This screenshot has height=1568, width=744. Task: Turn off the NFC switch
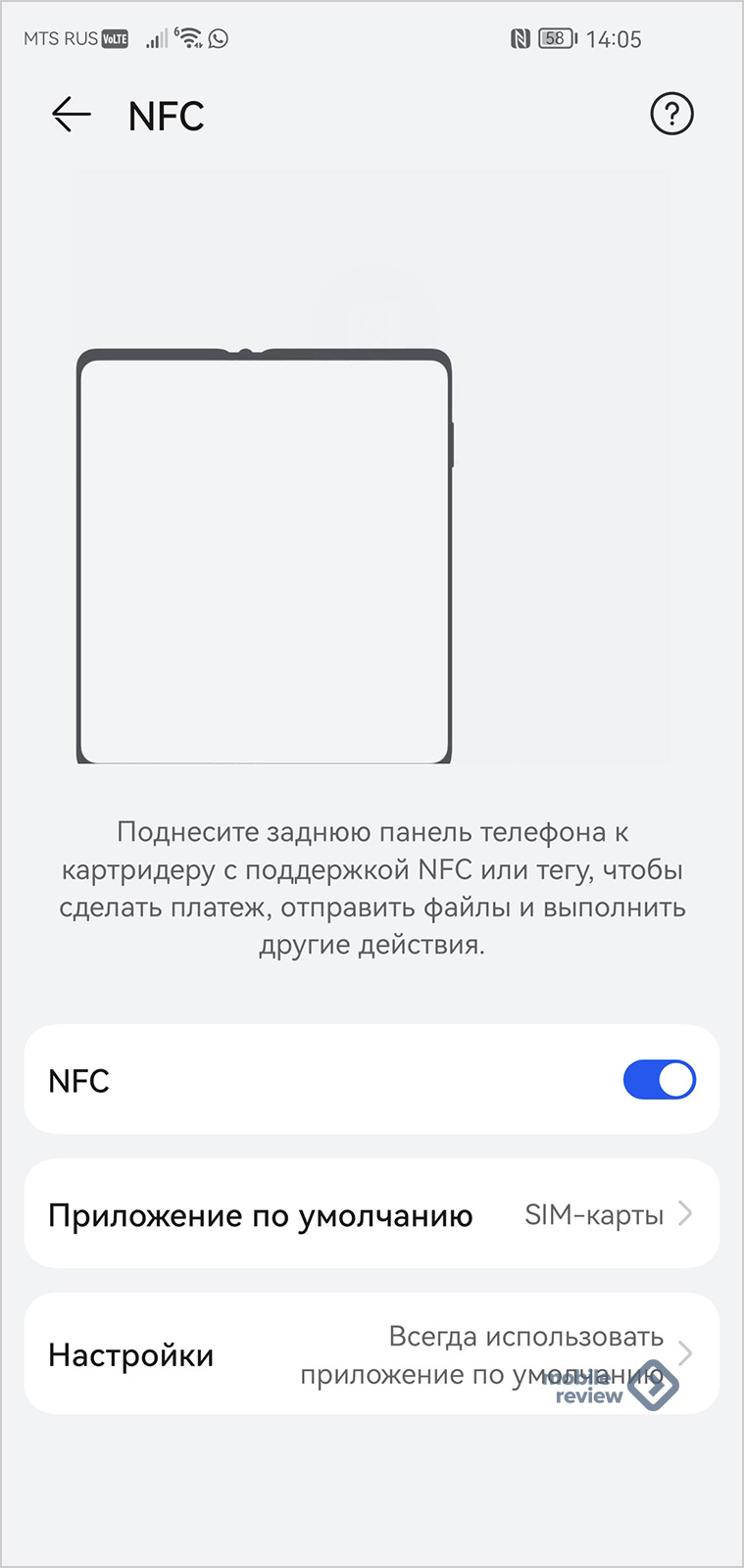click(659, 1080)
